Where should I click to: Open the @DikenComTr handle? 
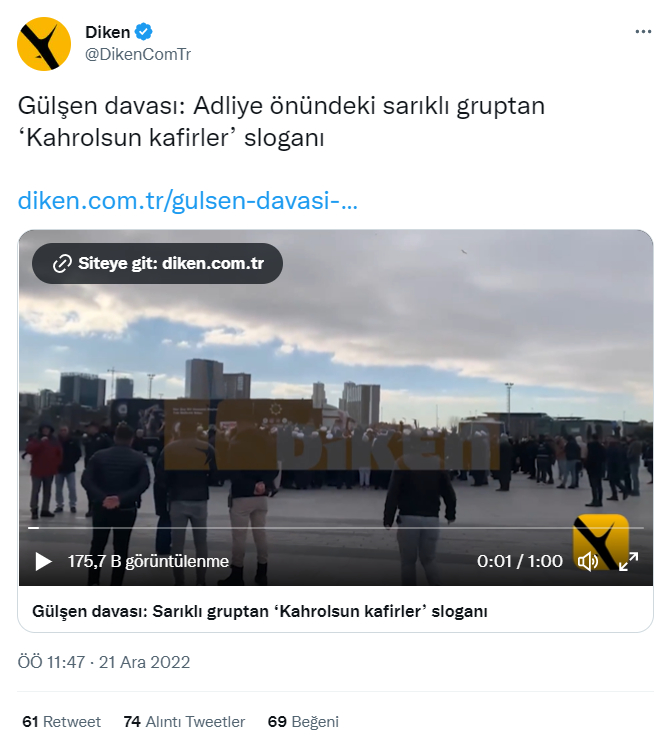coord(138,55)
